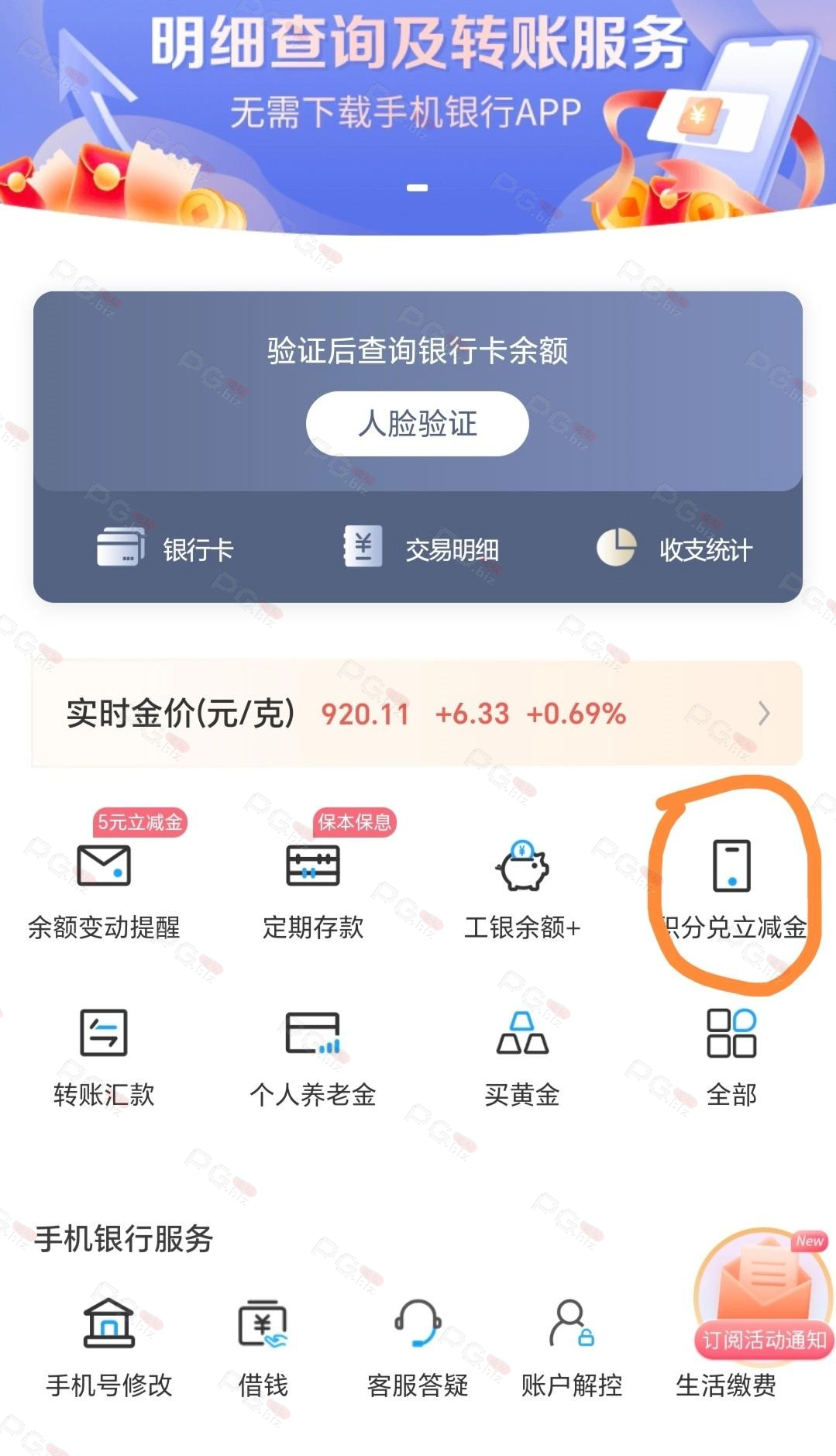The width and height of the screenshot is (836, 1456).
Task: Show 全部 services
Action: click(x=731, y=1054)
